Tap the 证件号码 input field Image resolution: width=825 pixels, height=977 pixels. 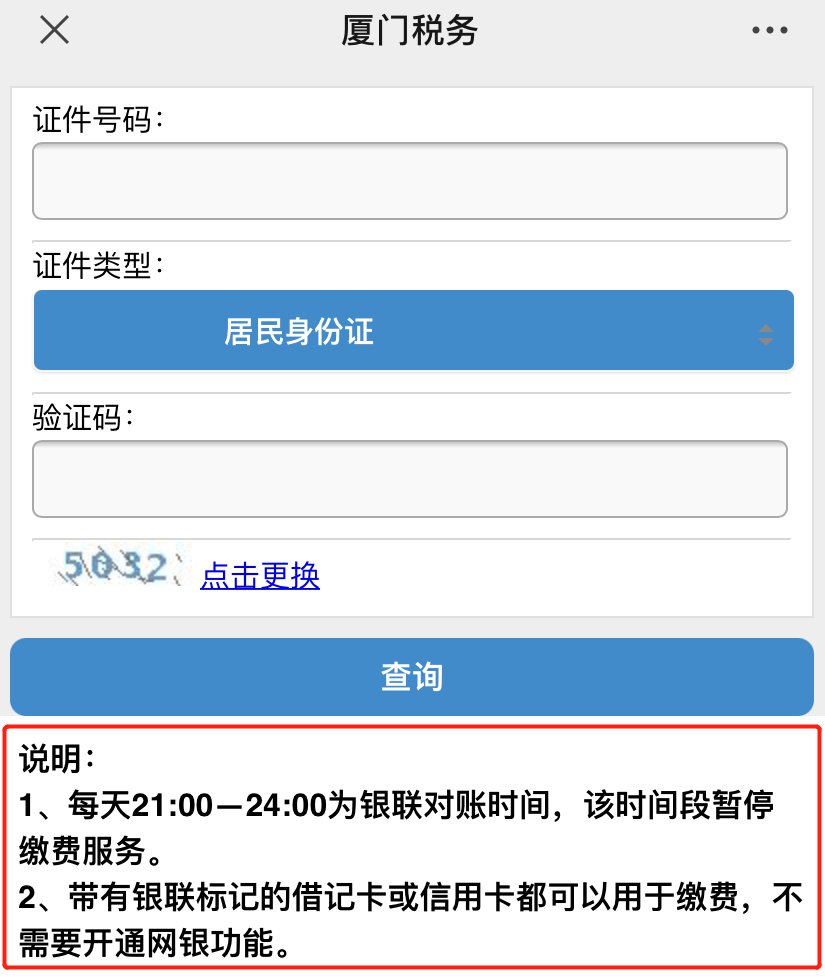(410, 181)
